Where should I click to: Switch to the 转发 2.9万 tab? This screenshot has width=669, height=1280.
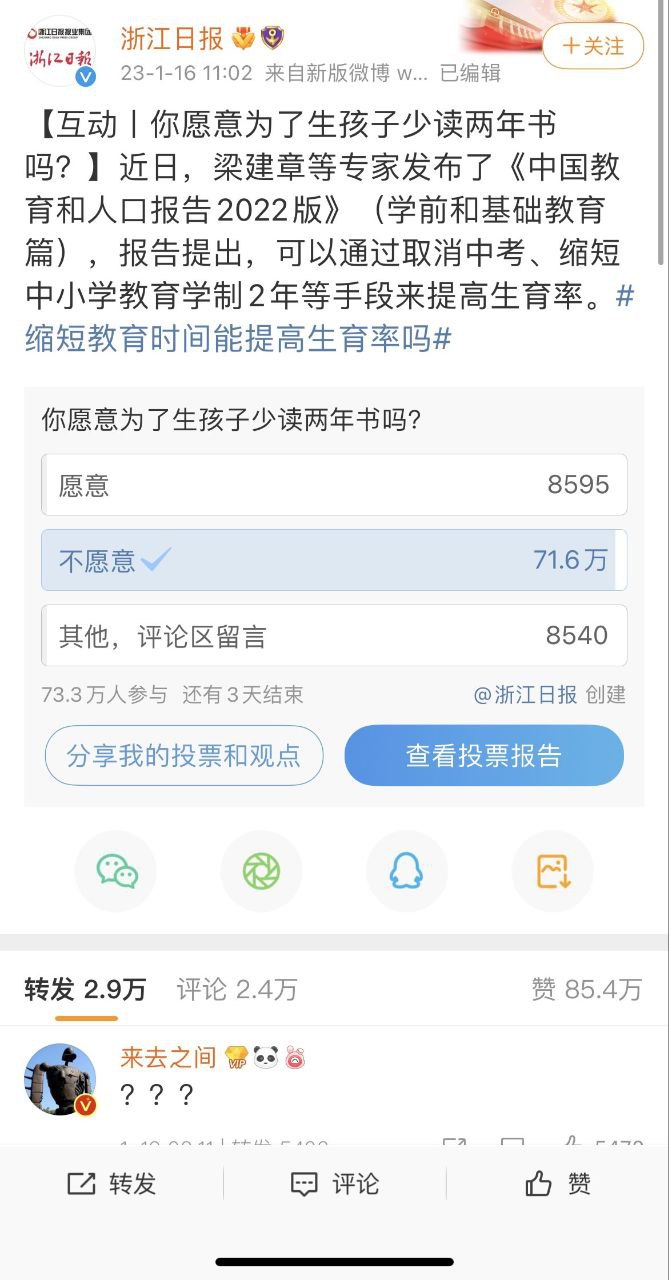coord(85,990)
